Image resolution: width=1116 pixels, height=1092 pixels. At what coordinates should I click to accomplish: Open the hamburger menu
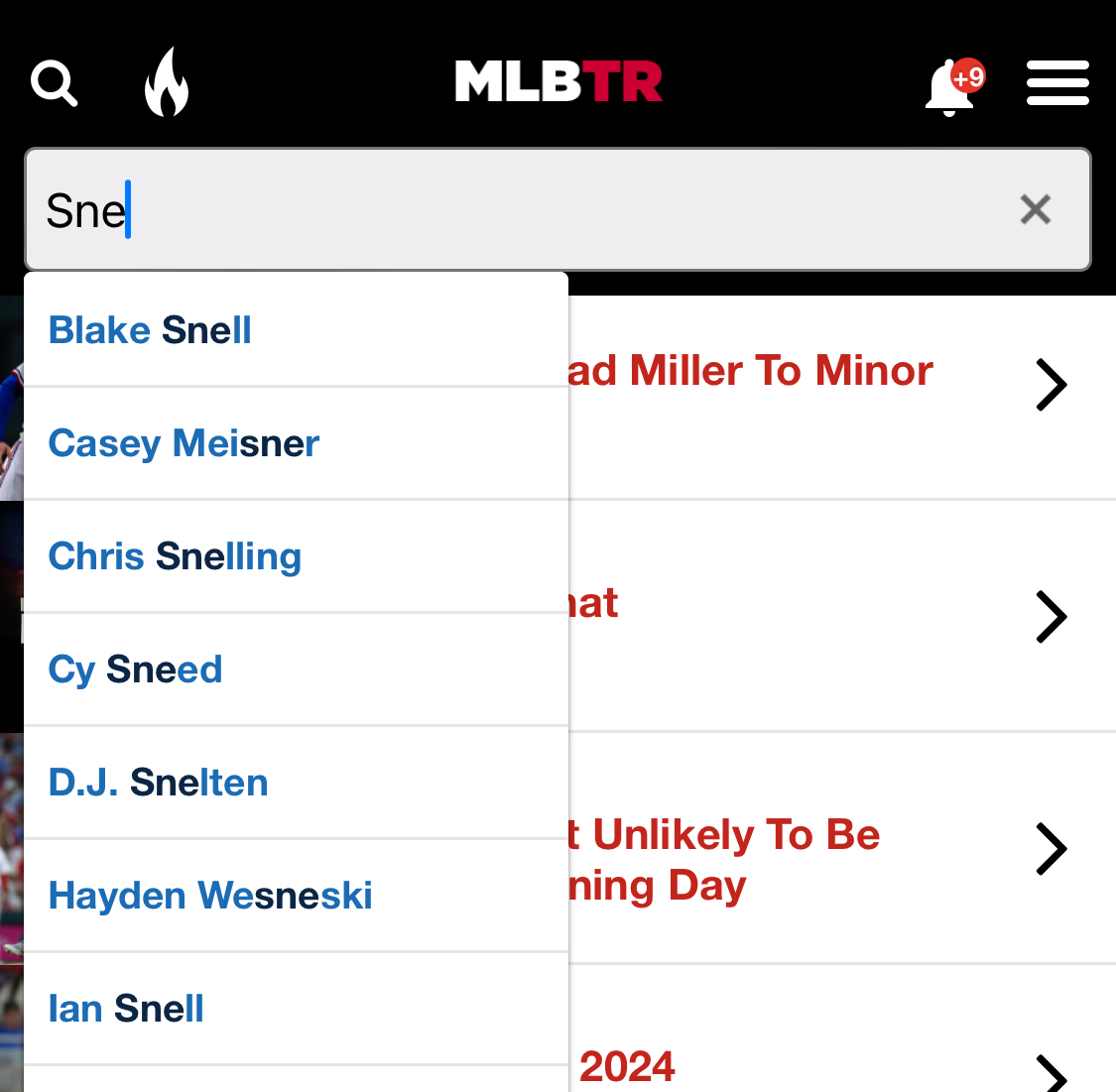[1057, 83]
